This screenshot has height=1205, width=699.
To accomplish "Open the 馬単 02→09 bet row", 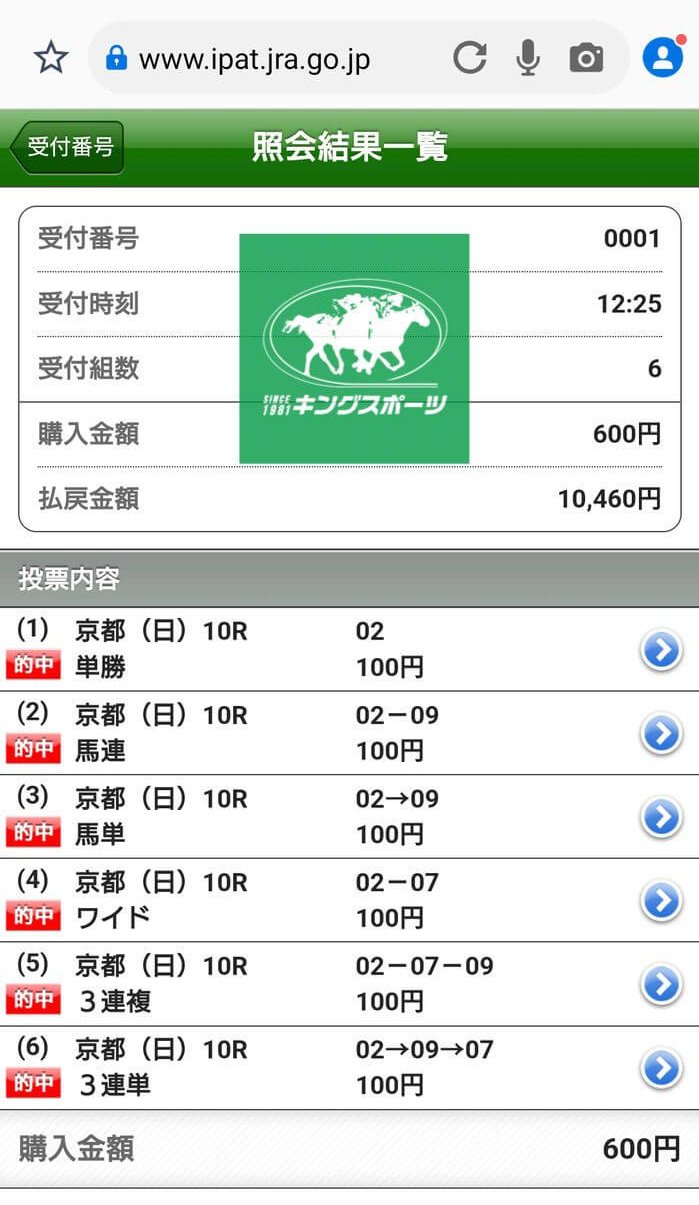I will click(660, 817).
